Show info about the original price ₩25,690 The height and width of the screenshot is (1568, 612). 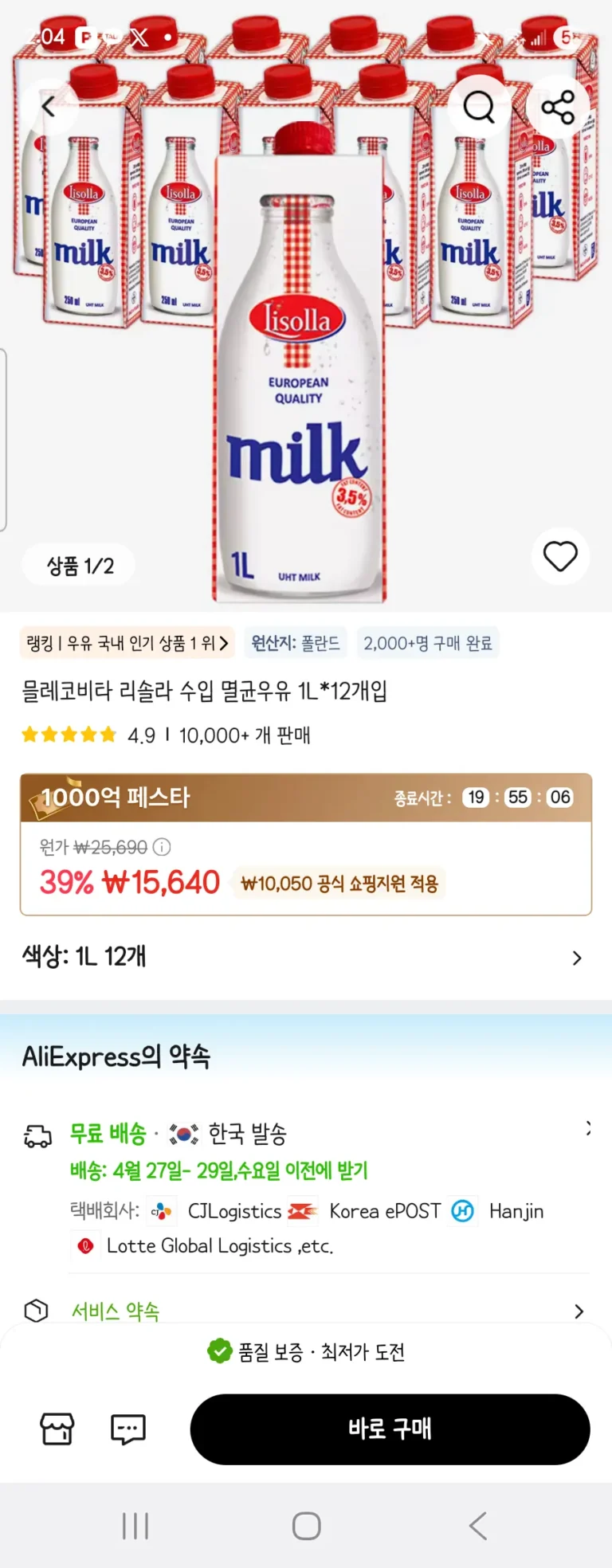coord(162,847)
